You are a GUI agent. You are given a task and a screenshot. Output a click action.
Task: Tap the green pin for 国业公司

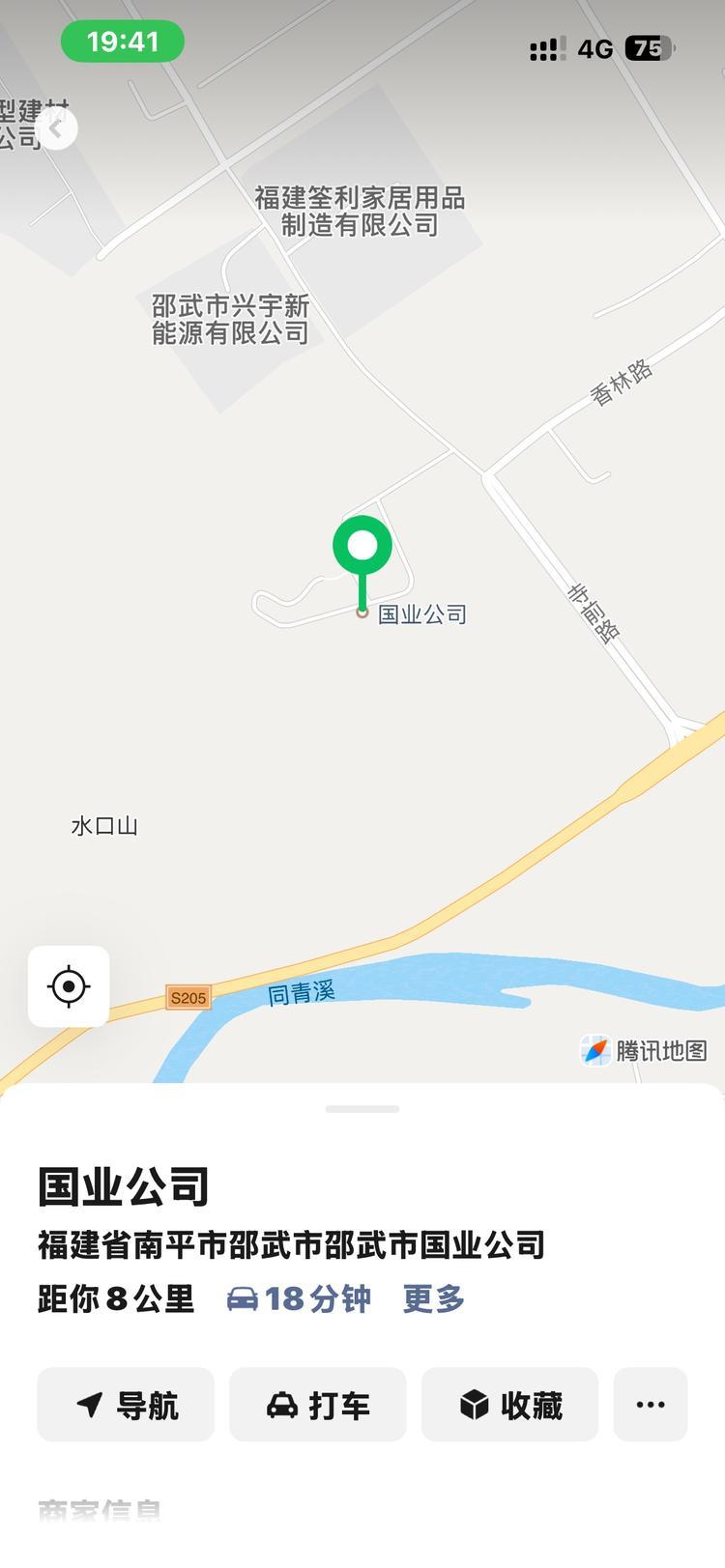(x=362, y=546)
